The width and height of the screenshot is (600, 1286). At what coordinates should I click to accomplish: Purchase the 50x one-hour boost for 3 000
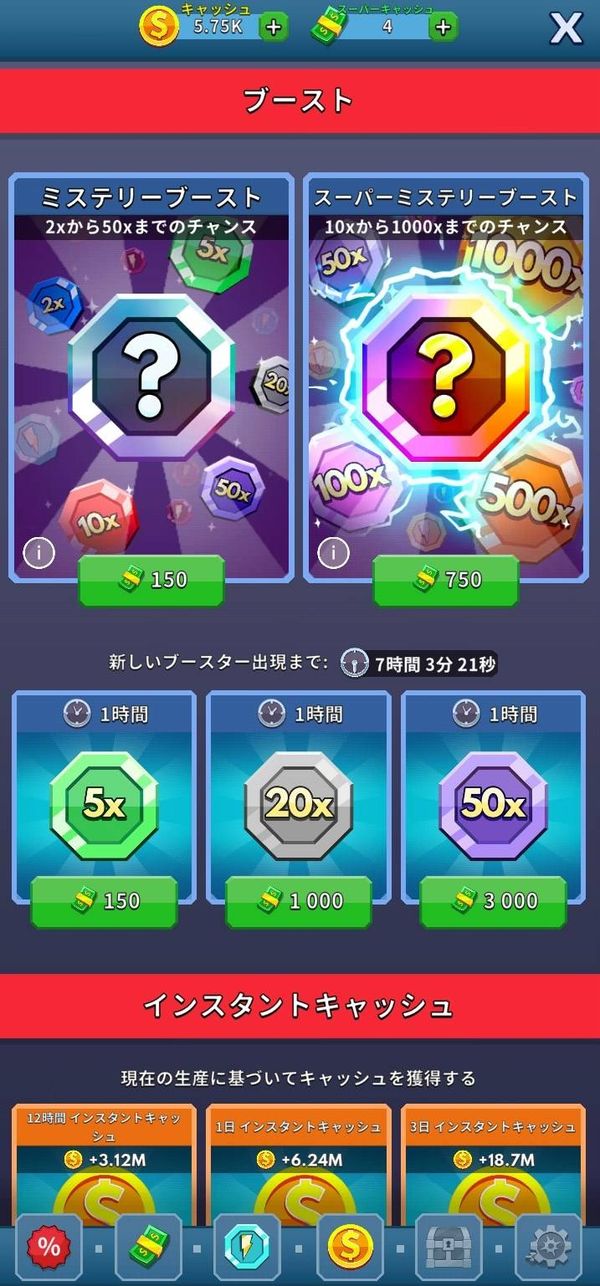493,901
